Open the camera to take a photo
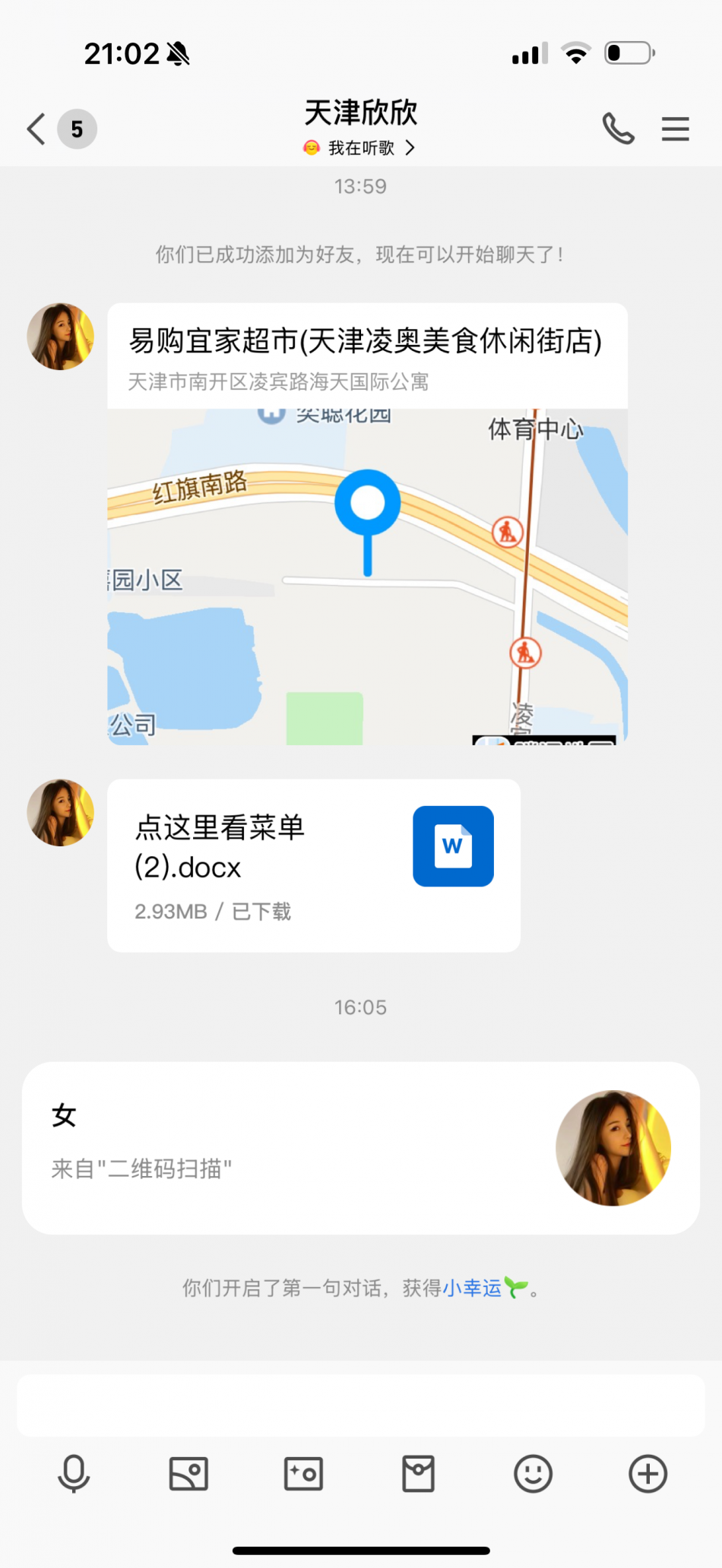This screenshot has height=1568, width=722. pyautogui.click(x=303, y=1475)
